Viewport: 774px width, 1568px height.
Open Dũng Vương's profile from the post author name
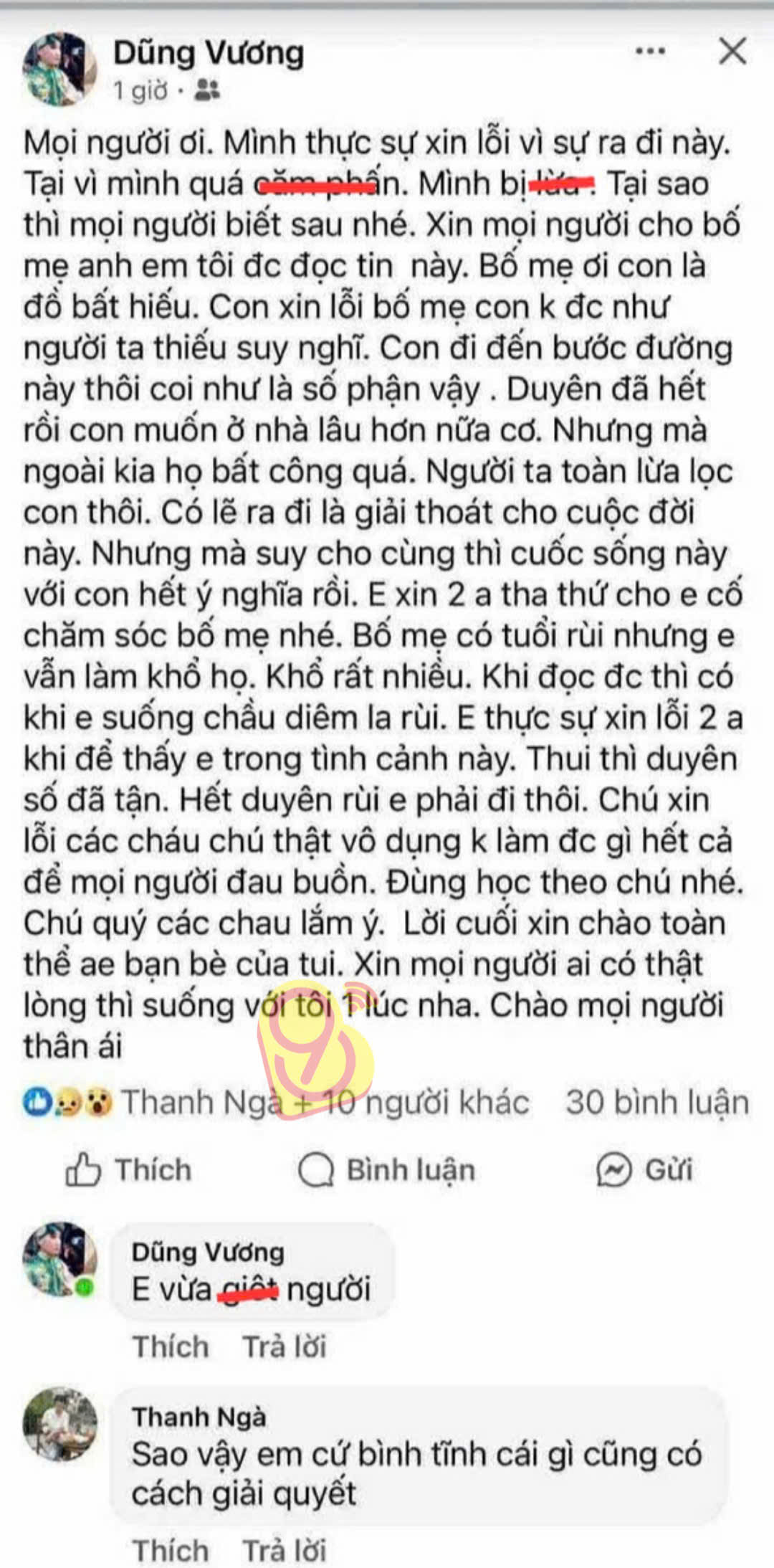pyautogui.click(x=209, y=53)
